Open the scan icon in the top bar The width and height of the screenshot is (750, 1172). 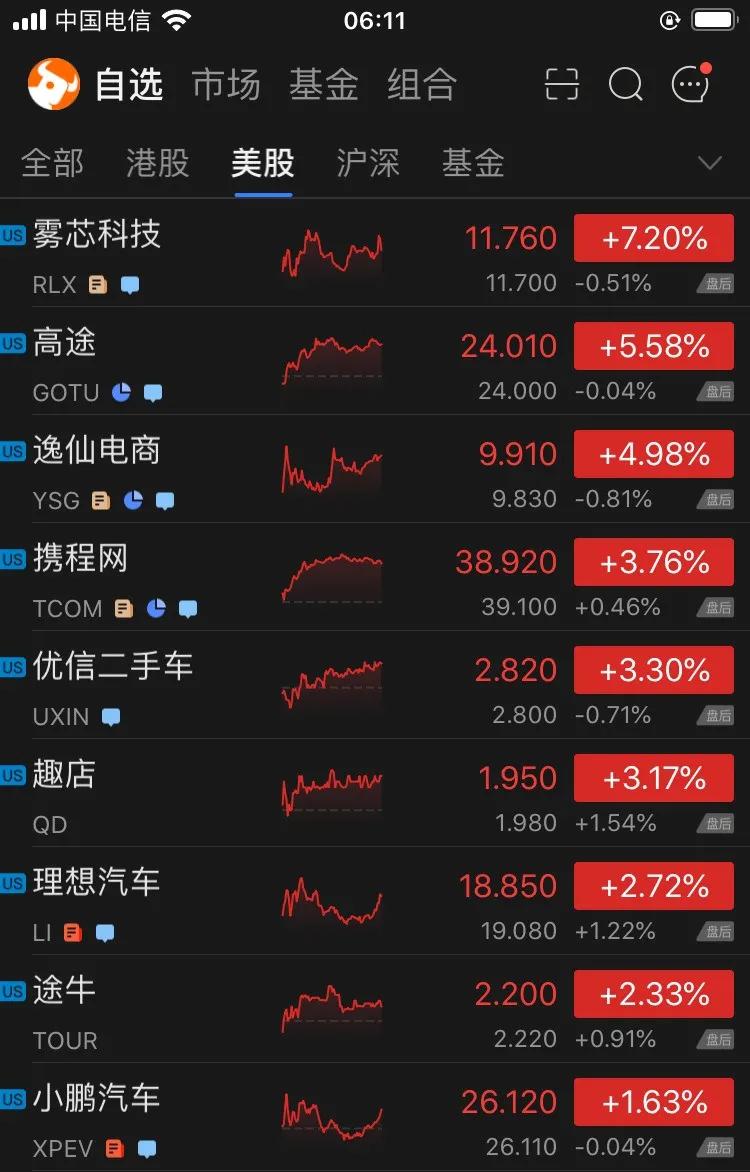coord(562,85)
